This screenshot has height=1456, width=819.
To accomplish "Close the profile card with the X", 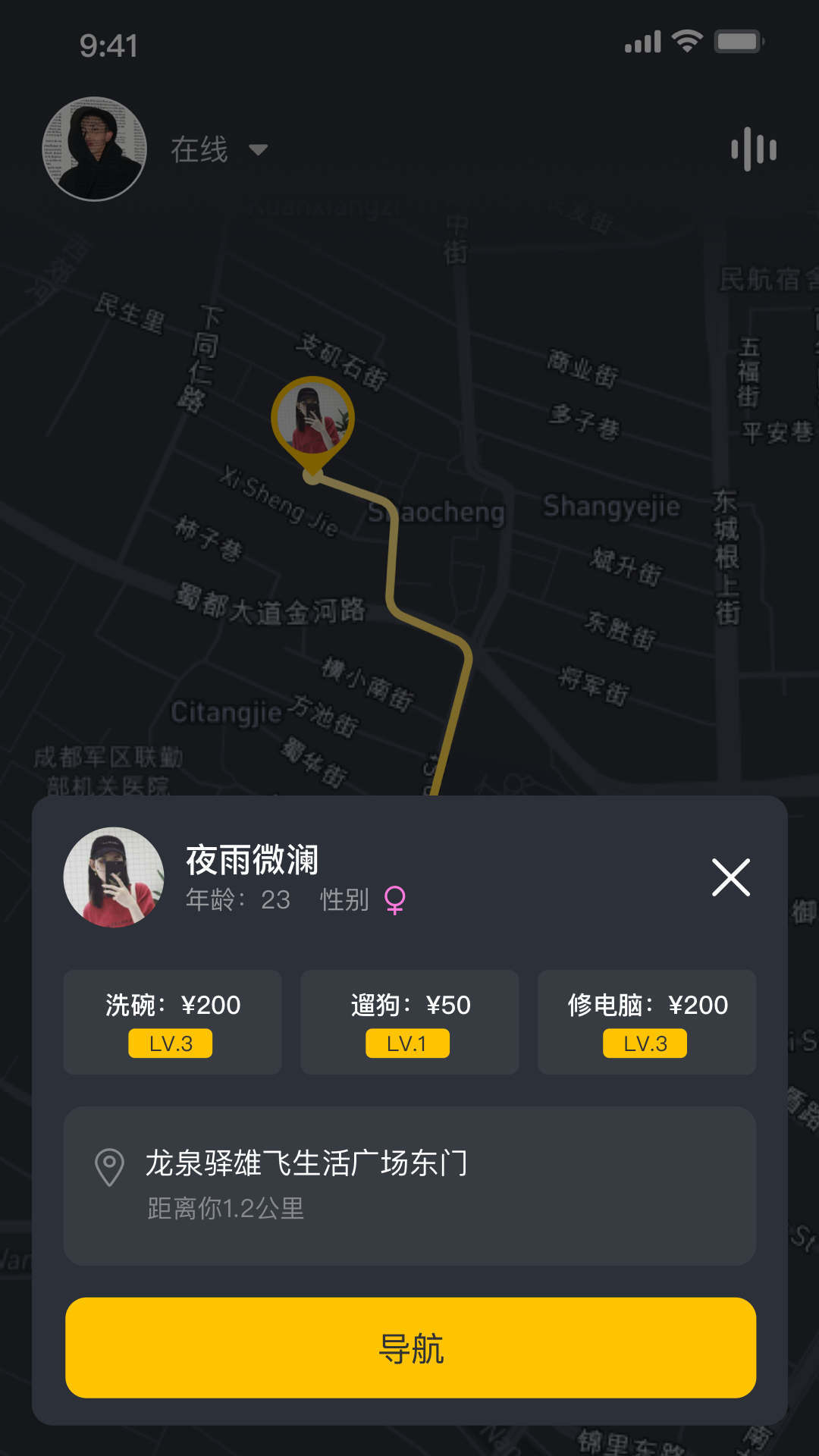I will [x=730, y=877].
